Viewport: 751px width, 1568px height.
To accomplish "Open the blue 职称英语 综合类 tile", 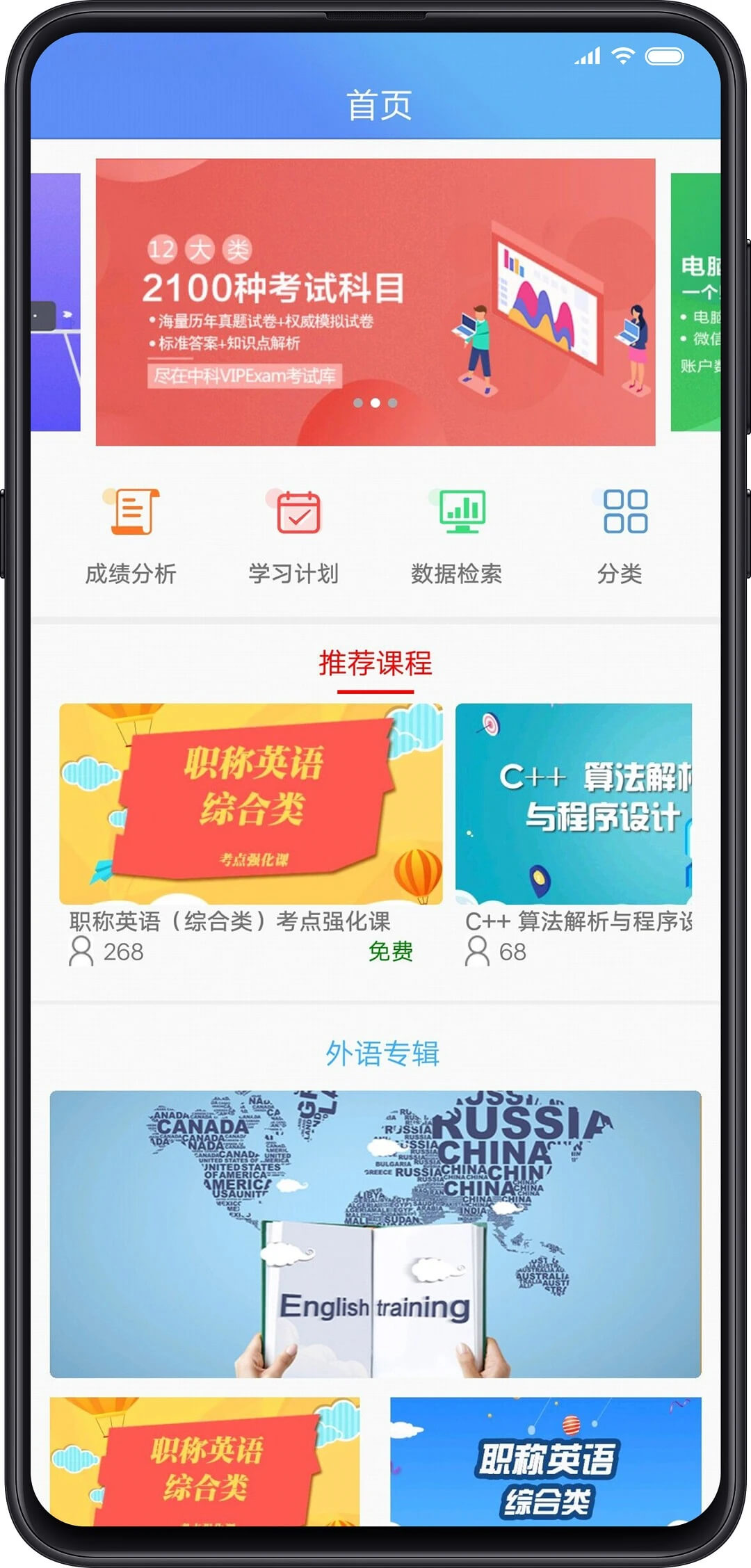I will 546,1462.
